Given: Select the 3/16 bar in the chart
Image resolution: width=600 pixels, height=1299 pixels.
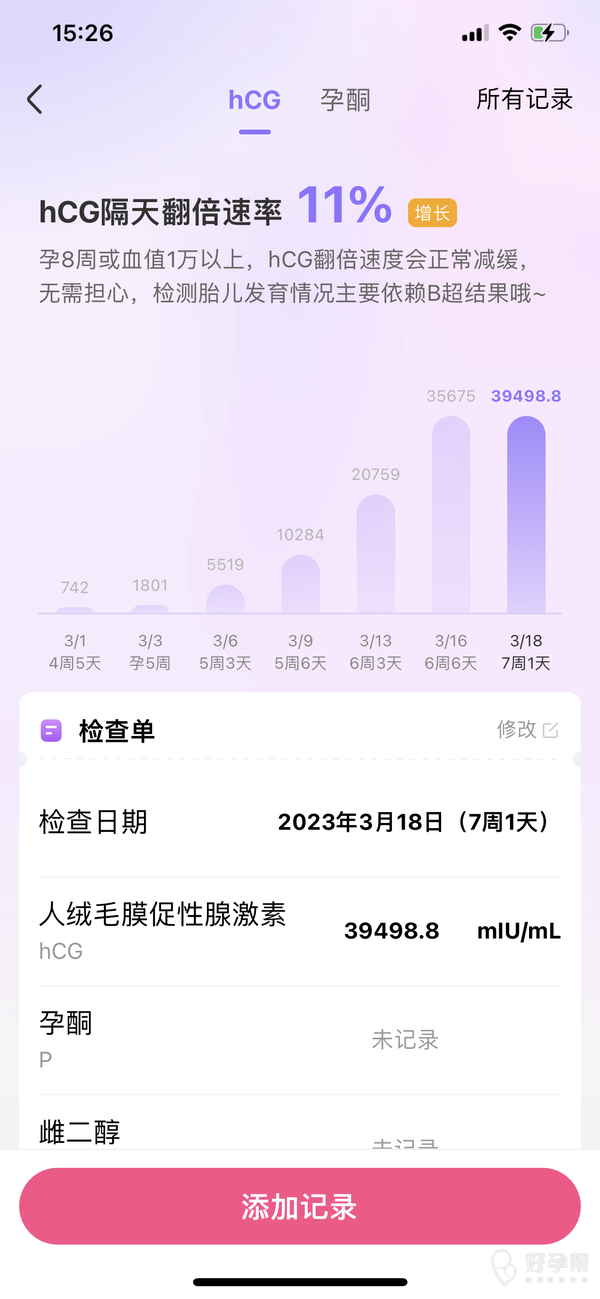Looking at the screenshot, I should tap(451, 515).
